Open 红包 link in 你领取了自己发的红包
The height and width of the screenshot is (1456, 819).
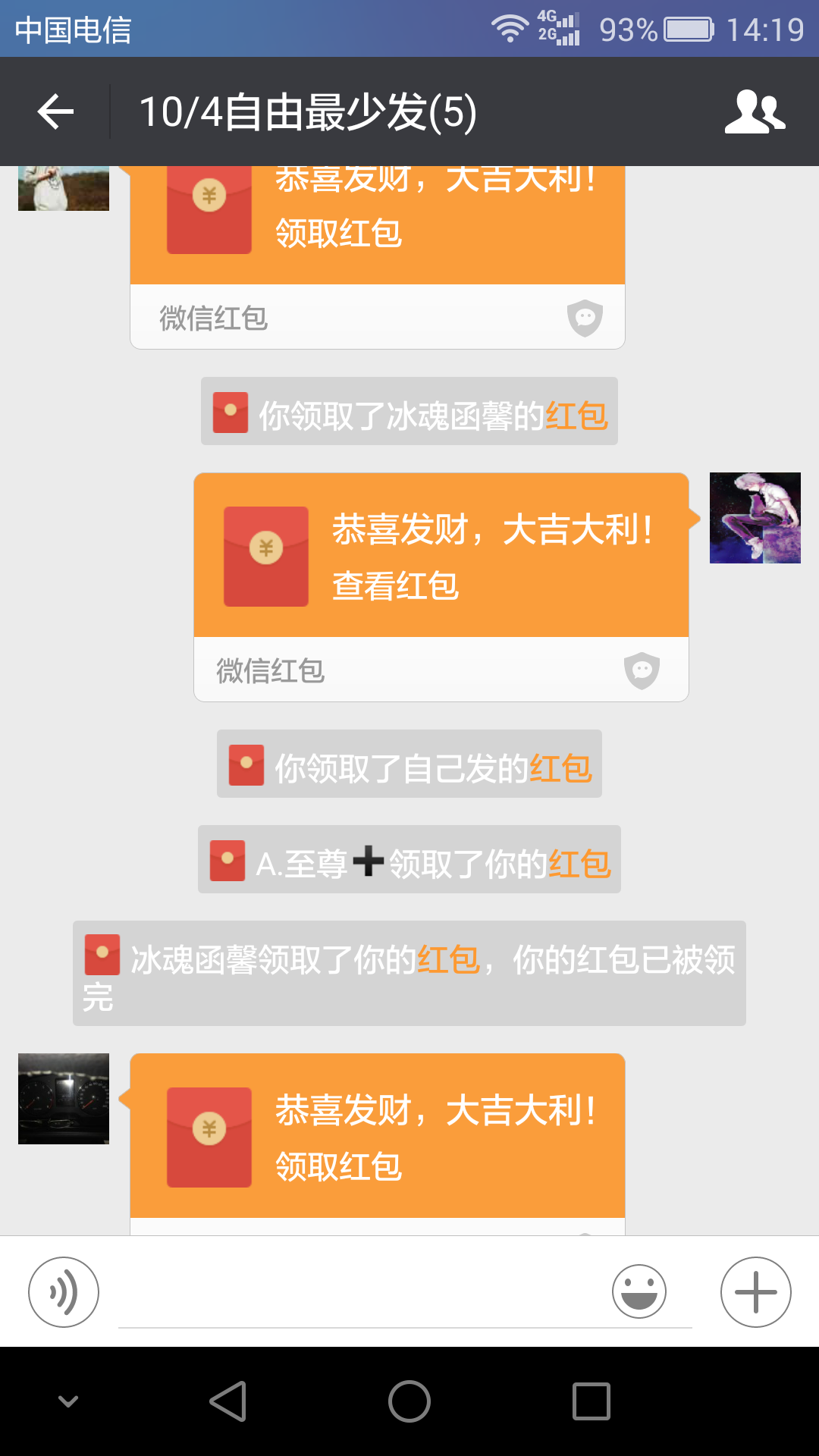560,768
